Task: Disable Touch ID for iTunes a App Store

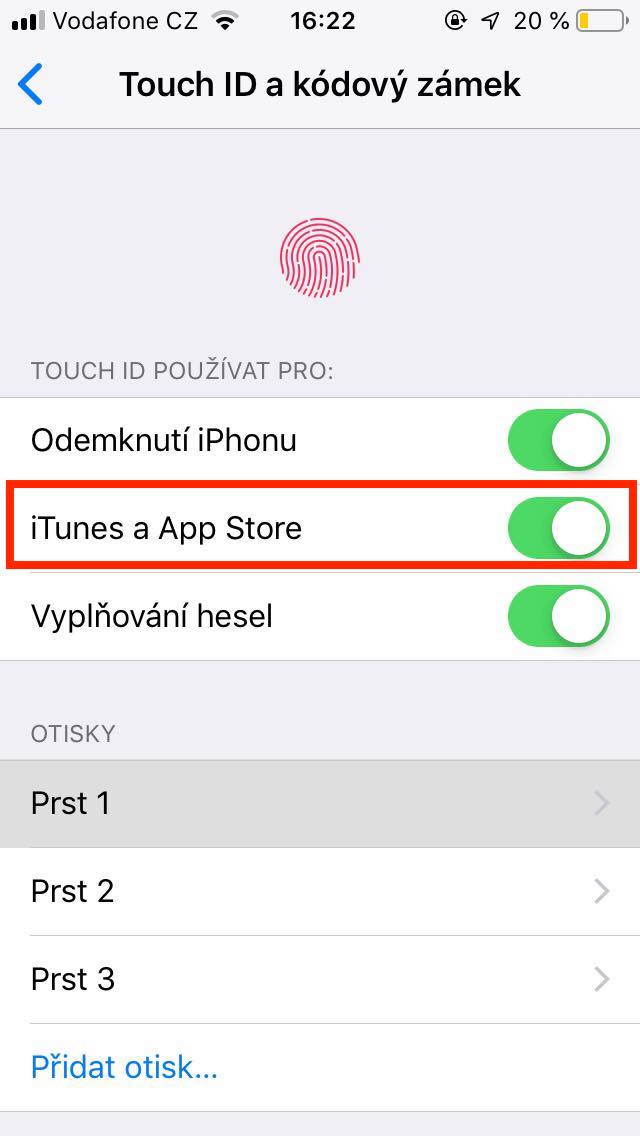Action: (x=558, y=528)
